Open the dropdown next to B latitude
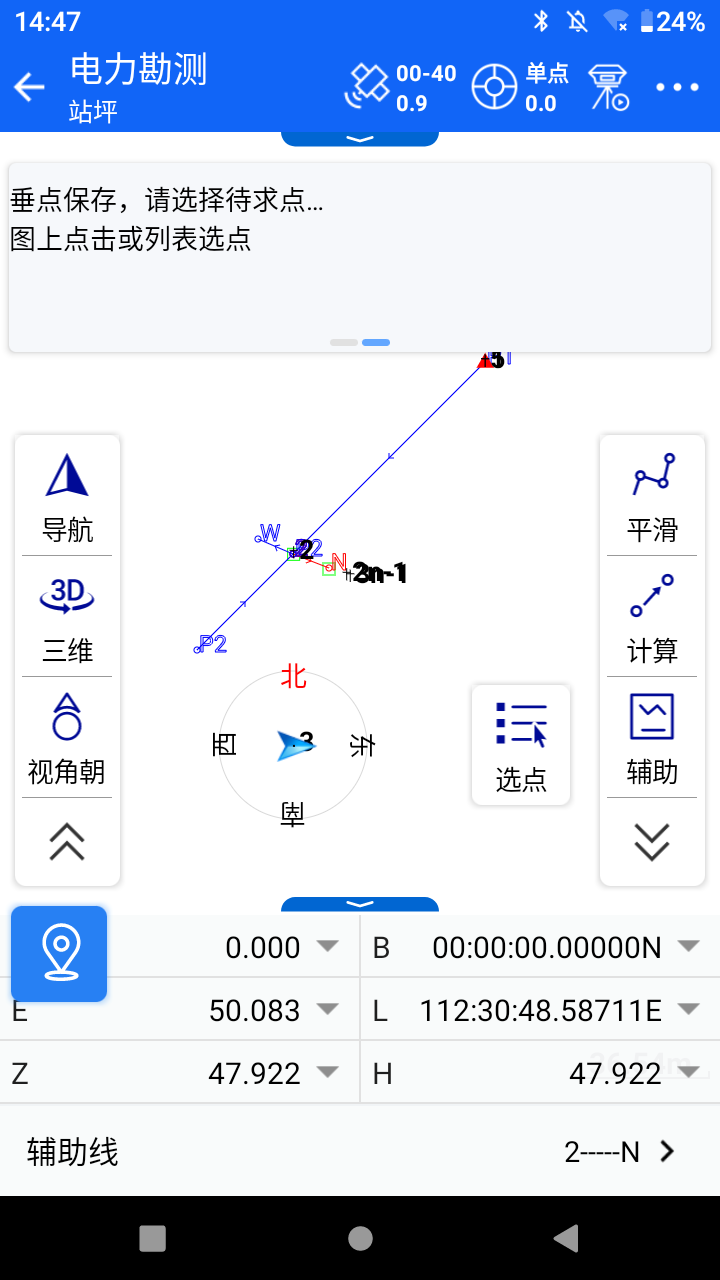 [x=688, y=946]
